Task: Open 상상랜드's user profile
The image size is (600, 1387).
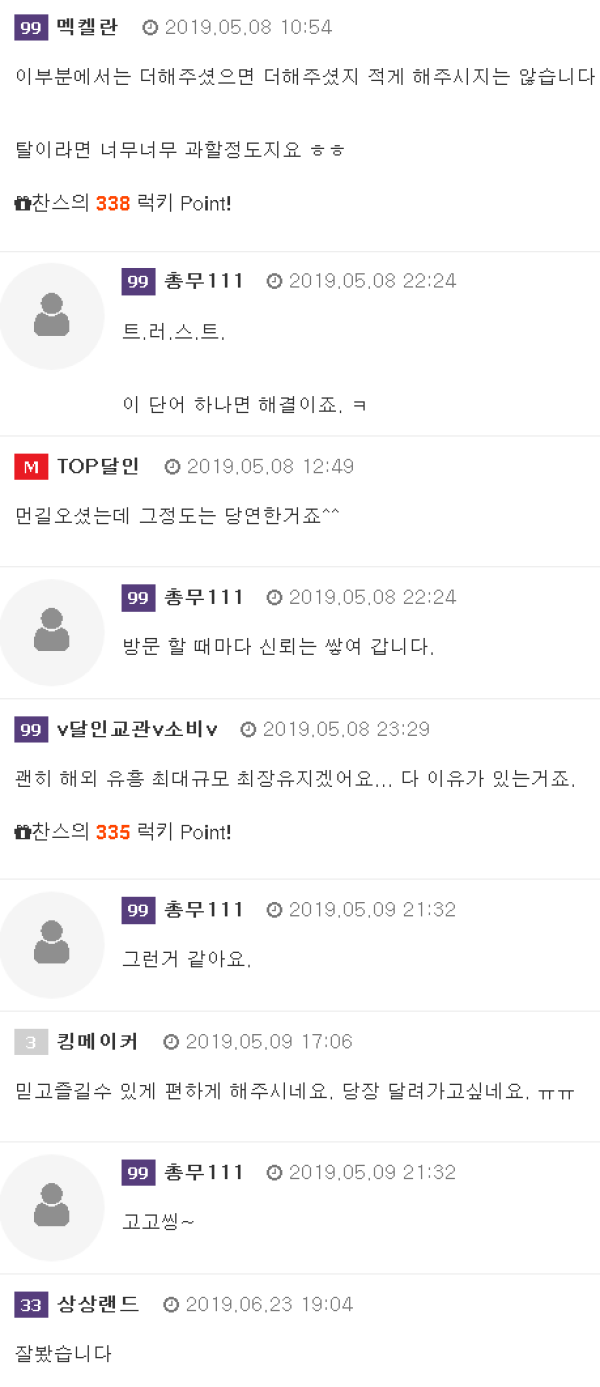Action: (x=98, y=1304)
